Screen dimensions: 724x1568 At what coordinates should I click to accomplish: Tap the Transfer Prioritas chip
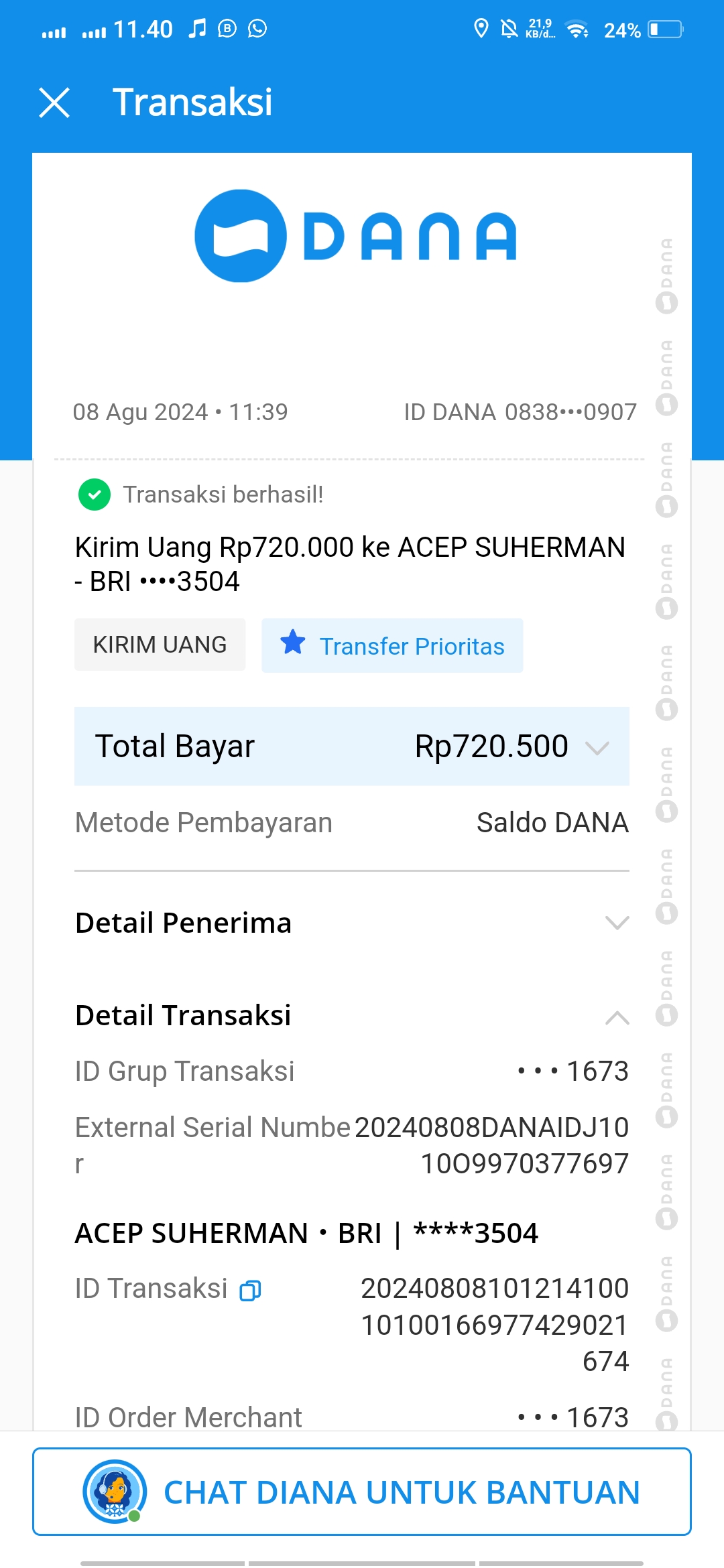click(x=392, y=645)
